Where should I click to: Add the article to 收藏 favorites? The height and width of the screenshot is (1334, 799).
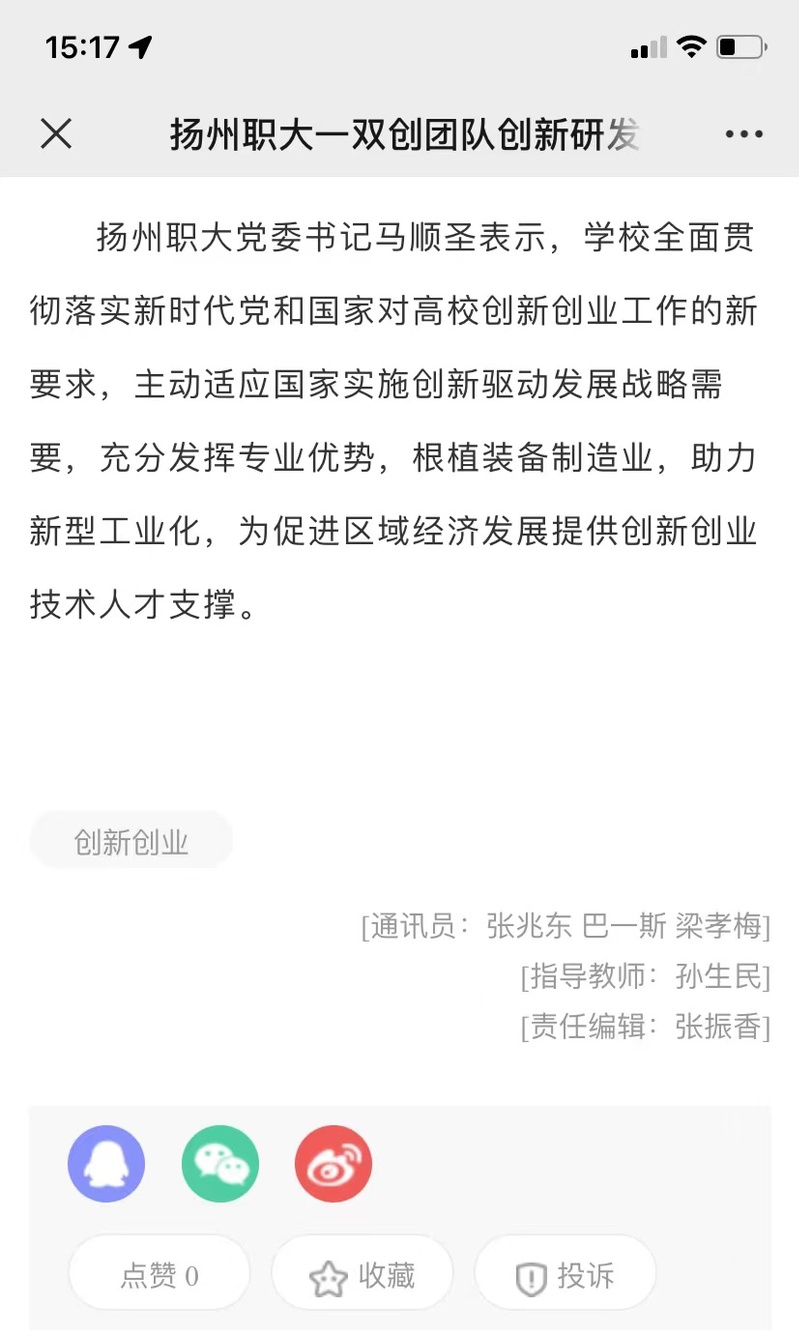point(362,1276)
